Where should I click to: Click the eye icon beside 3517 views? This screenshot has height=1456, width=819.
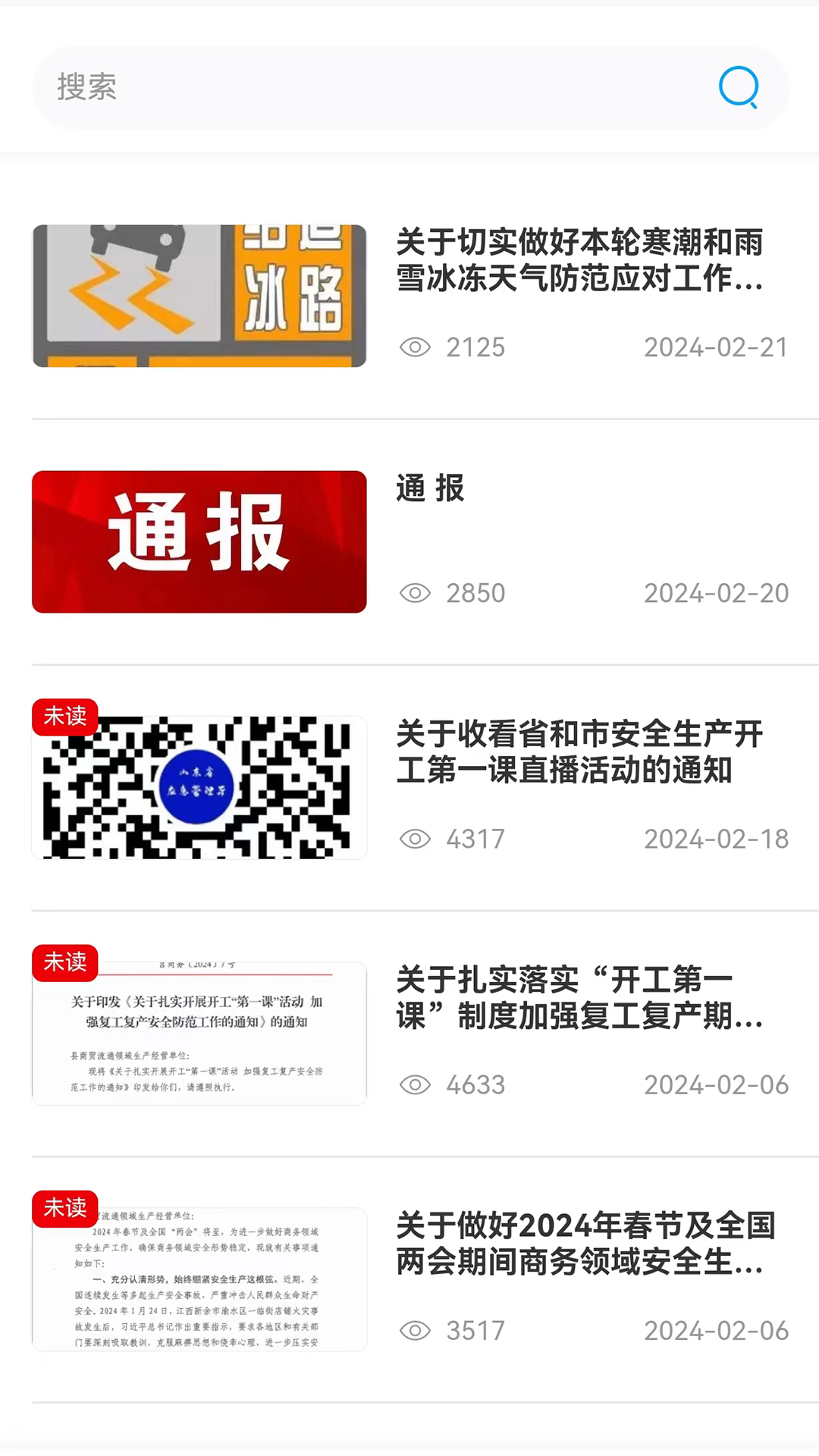tap(414, 1331)
